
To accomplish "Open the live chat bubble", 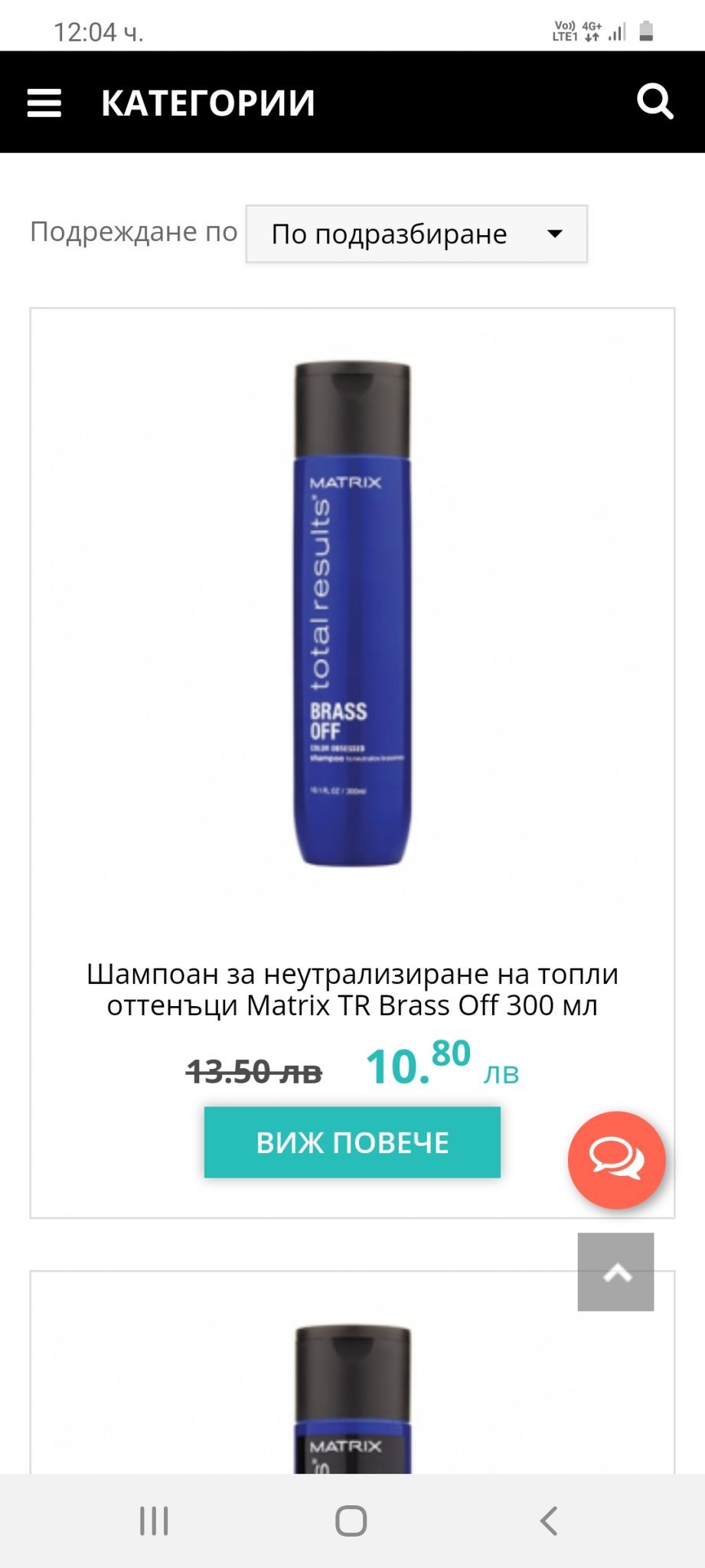I will point(616,1160).
